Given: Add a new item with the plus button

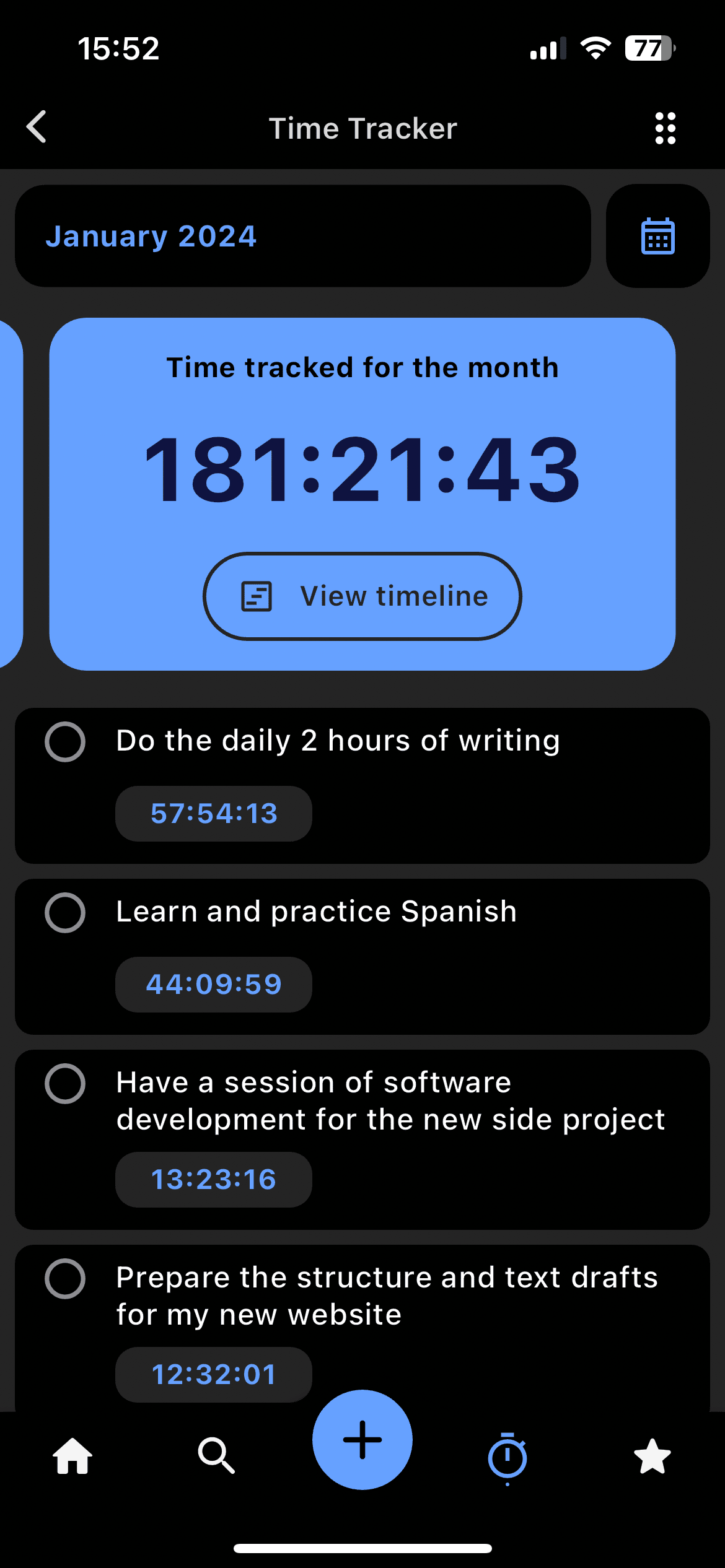Looking at the screenshot, I should tap(362, 1440).
